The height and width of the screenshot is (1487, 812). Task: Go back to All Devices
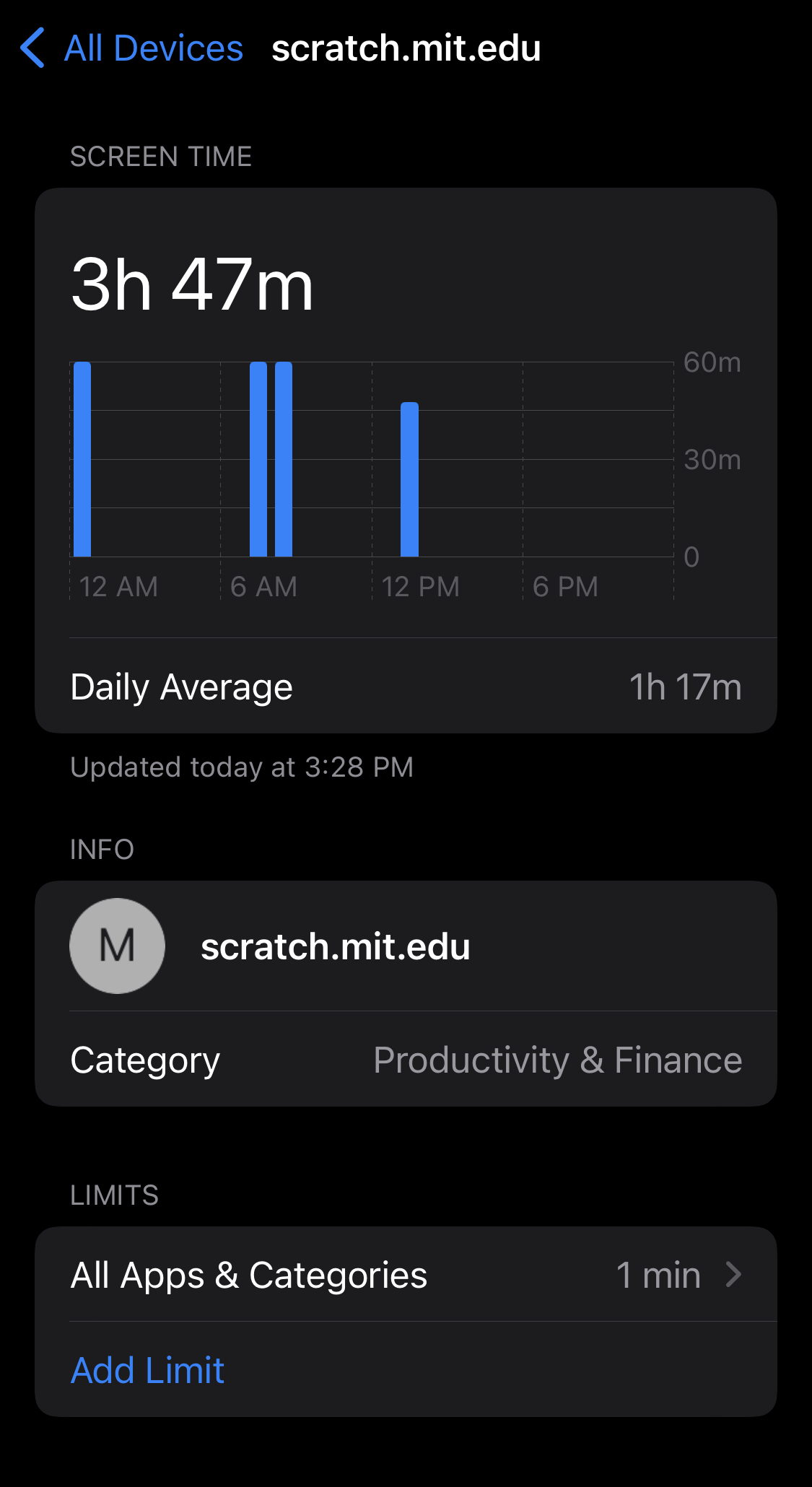pos(132,48)
